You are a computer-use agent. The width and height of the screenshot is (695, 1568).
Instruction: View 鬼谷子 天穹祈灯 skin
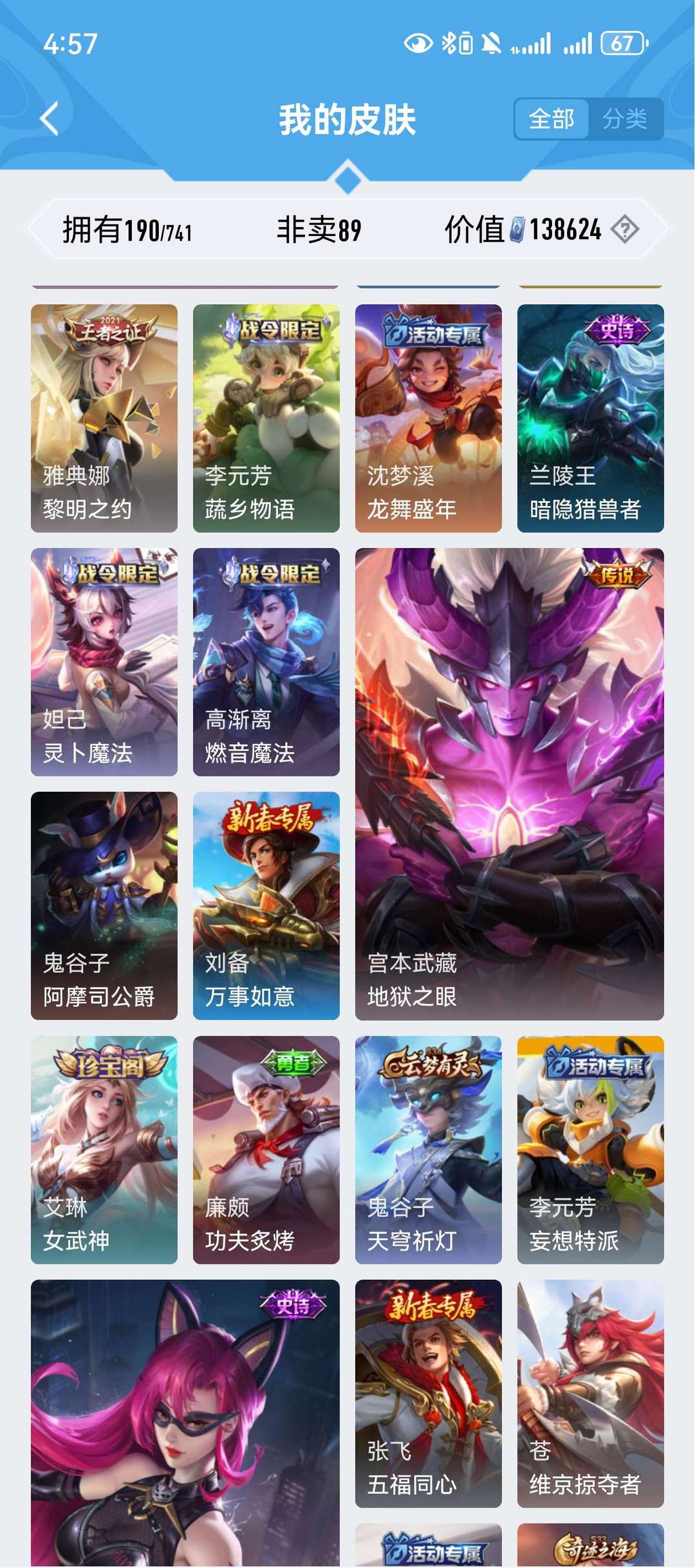(429, 1150)
